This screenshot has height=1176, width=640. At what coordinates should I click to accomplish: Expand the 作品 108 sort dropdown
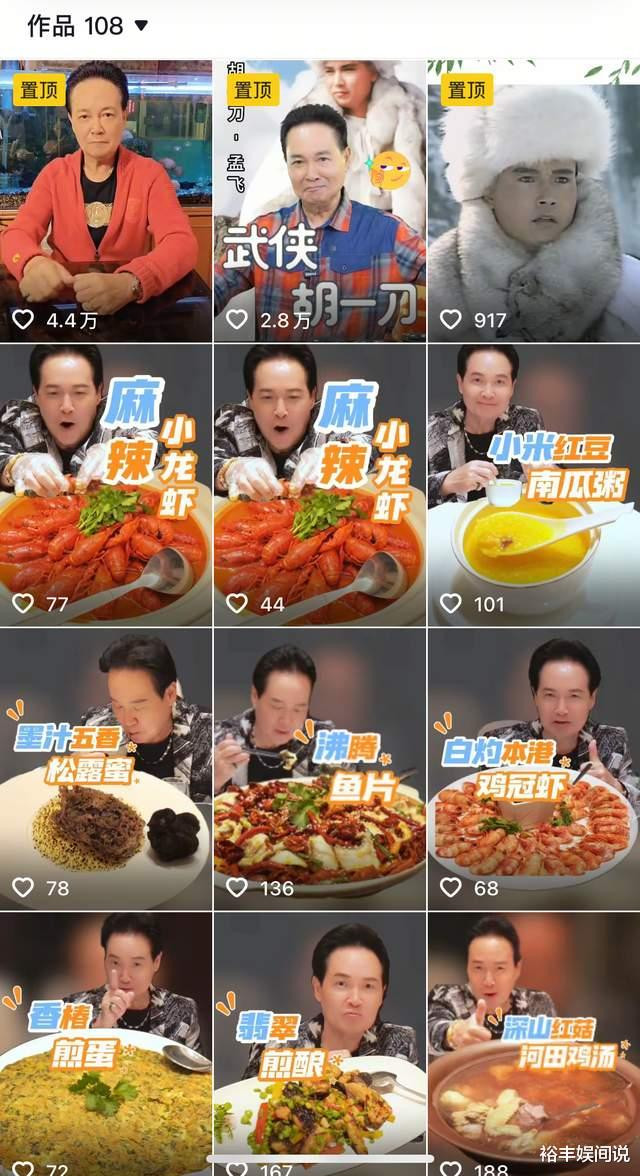(141, 26)
